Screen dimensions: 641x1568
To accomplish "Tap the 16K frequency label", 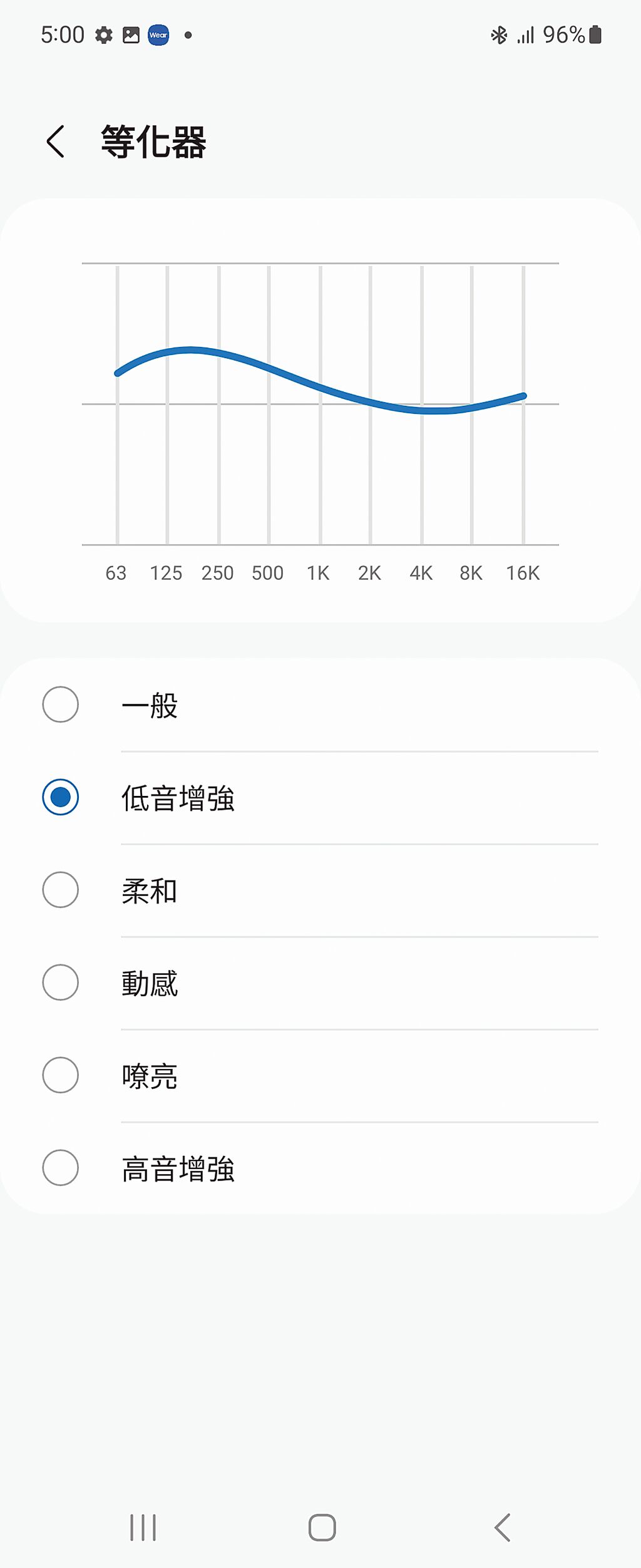I will pos(525,572).
